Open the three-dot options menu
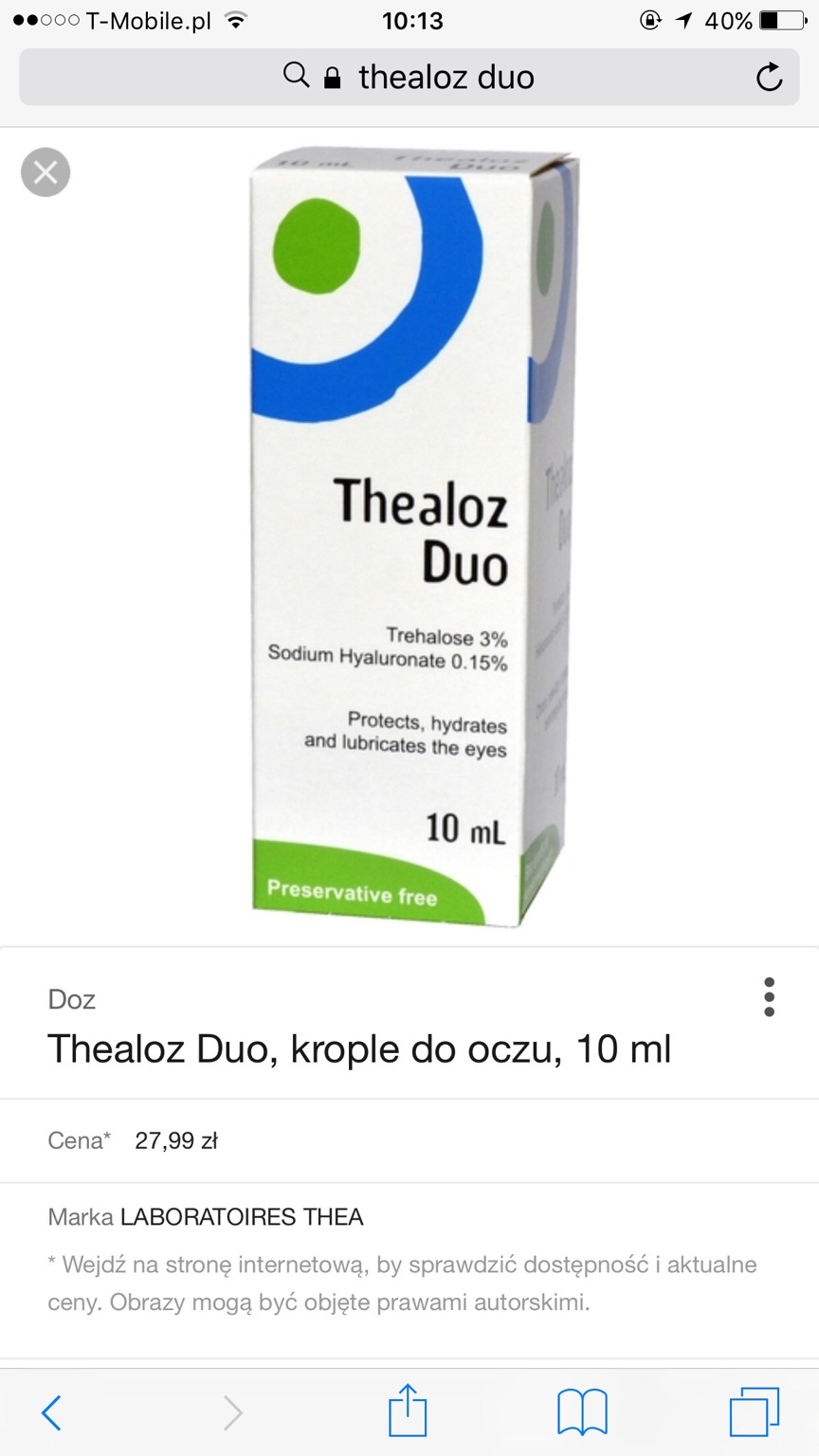The image size is (819, 1456). click(769, 997)
